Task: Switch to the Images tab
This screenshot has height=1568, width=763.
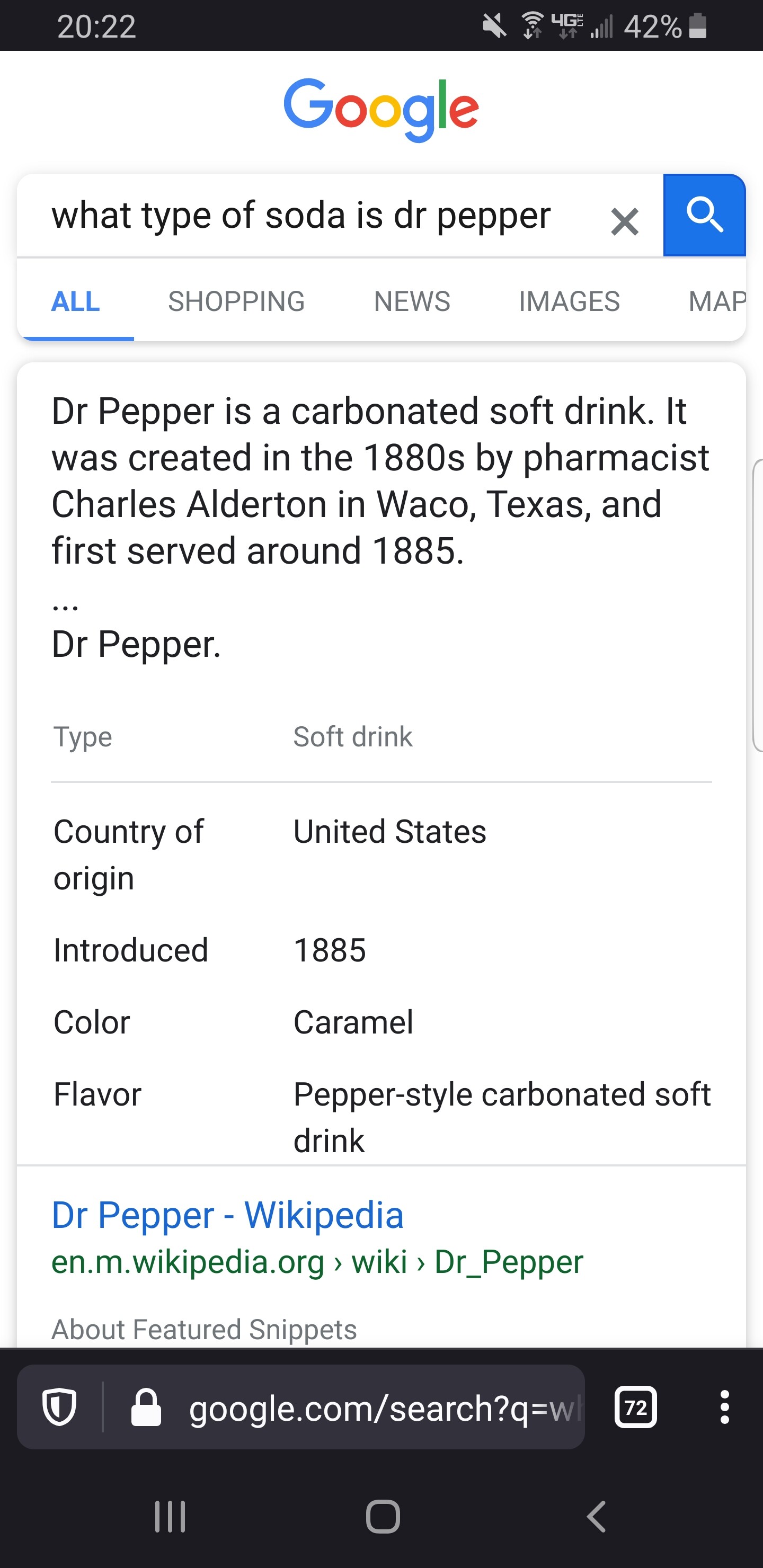Action: coord(570,301)
